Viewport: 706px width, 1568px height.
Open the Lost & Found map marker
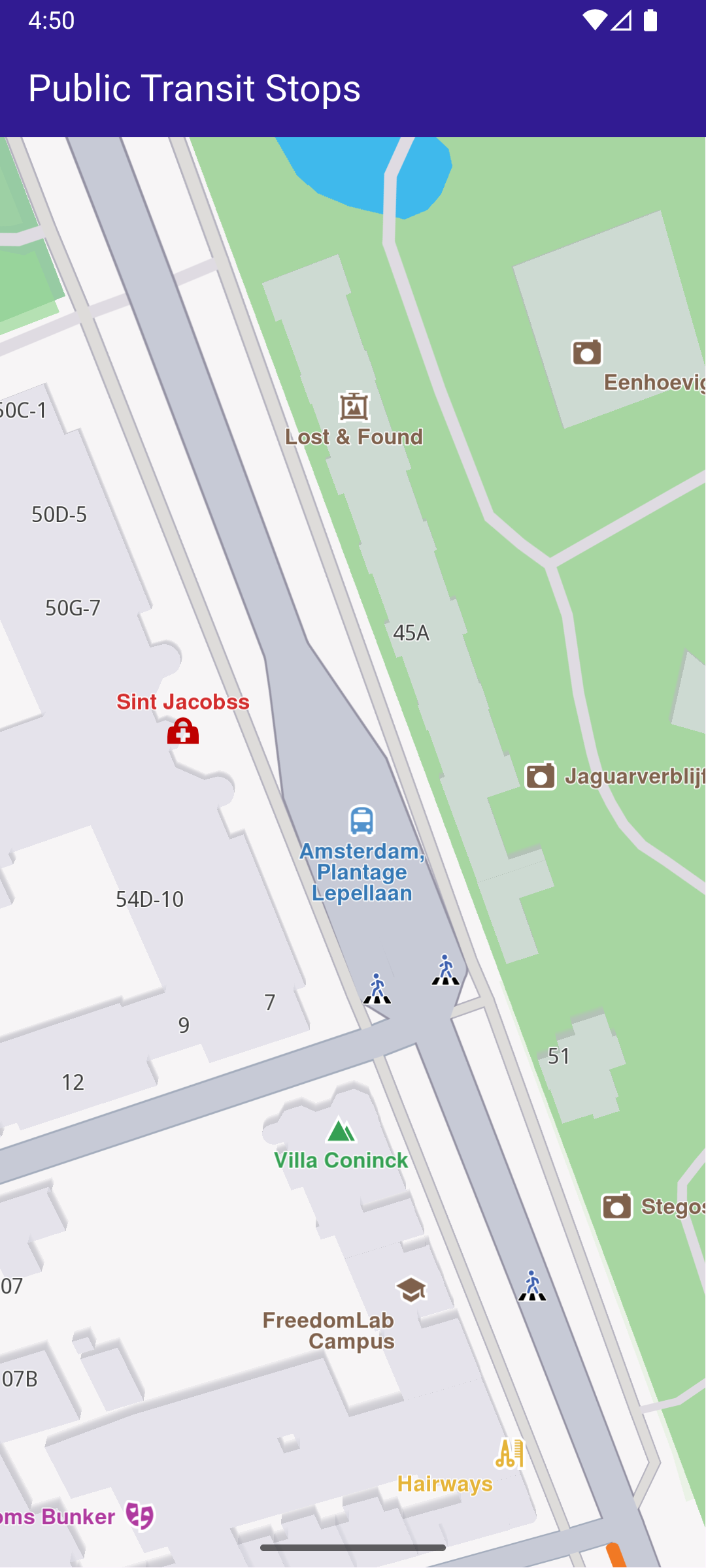coord(354,406)
